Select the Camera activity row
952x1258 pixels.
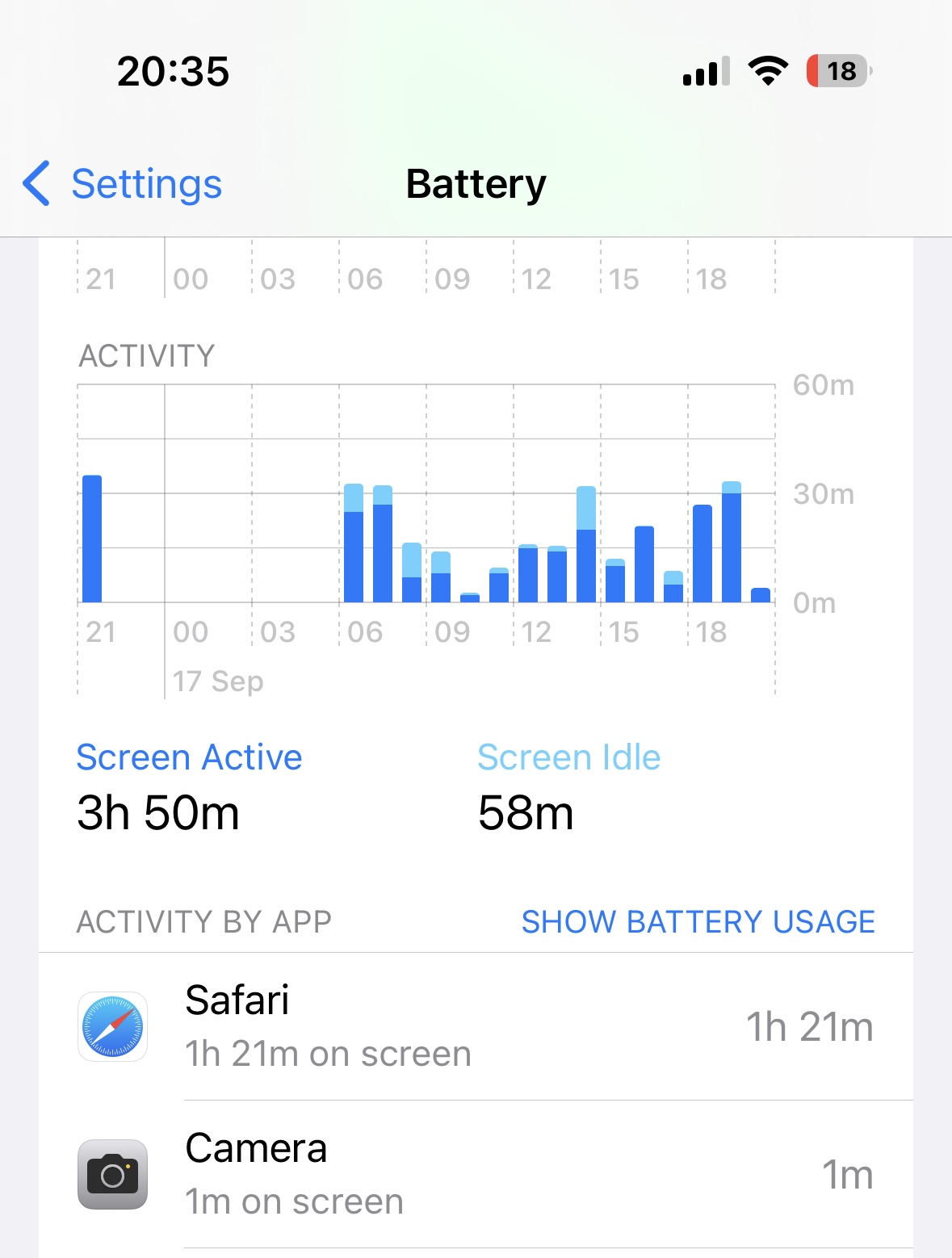pos(476,1175)
